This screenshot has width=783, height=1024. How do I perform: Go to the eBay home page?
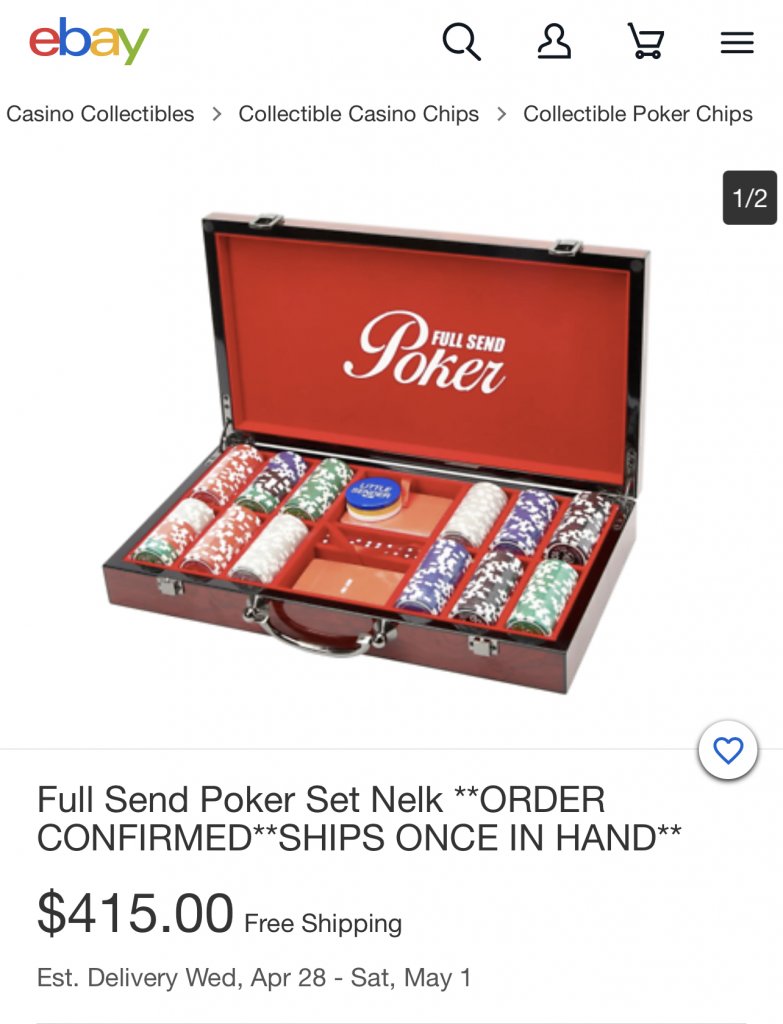(x=88, y=42)
